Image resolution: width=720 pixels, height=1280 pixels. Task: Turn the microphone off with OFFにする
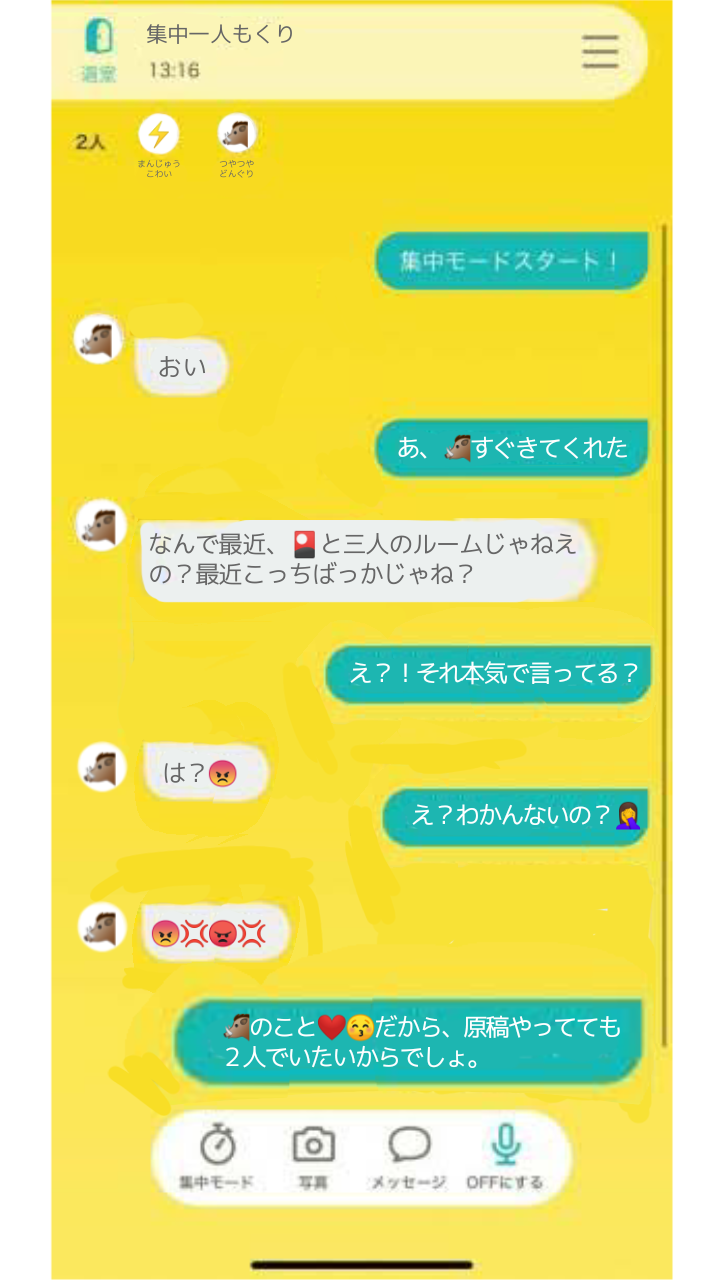(505, 1155)
